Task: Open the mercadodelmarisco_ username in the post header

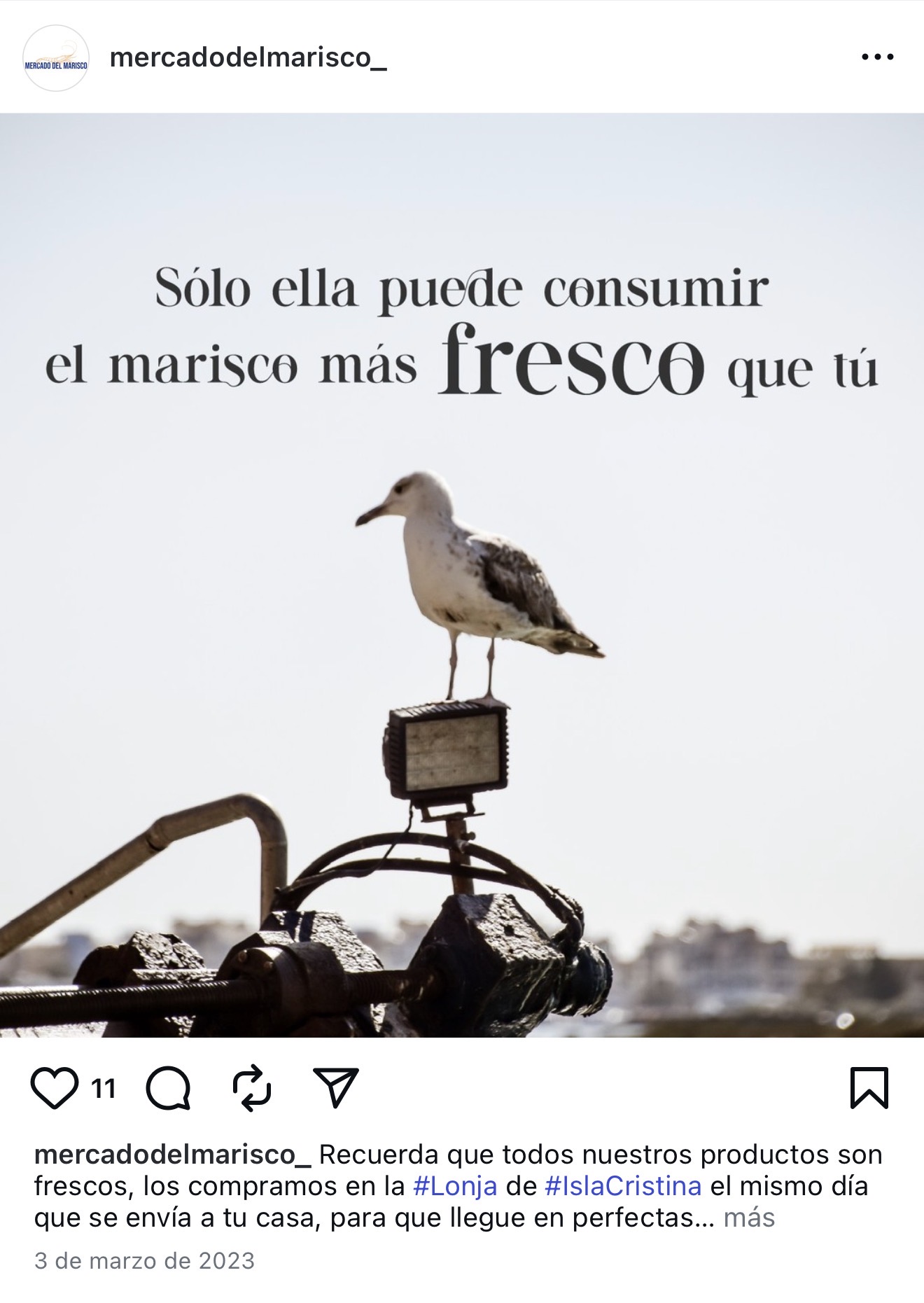Action: (x=248, y=58)
